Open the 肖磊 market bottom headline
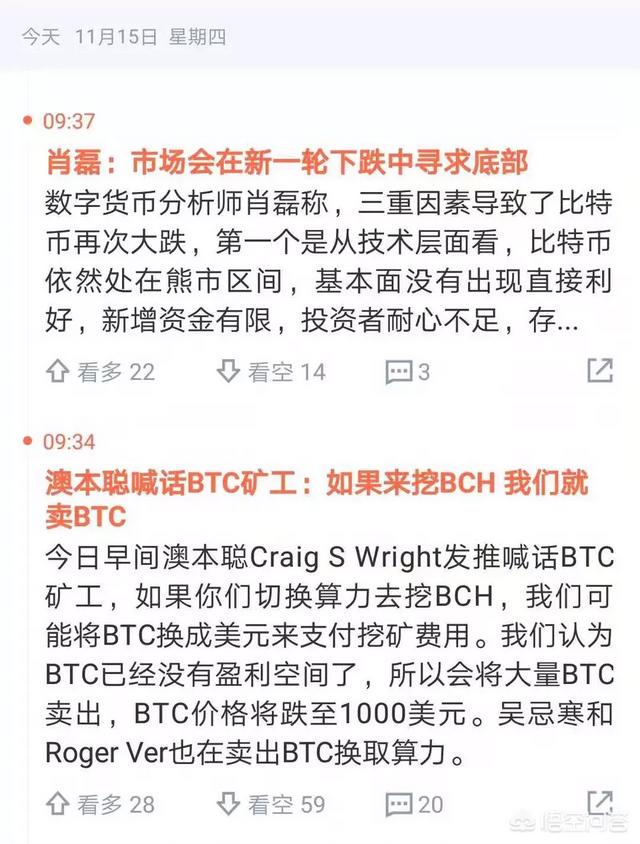This screenshot has width=640, height=844. tap(287, 161)
